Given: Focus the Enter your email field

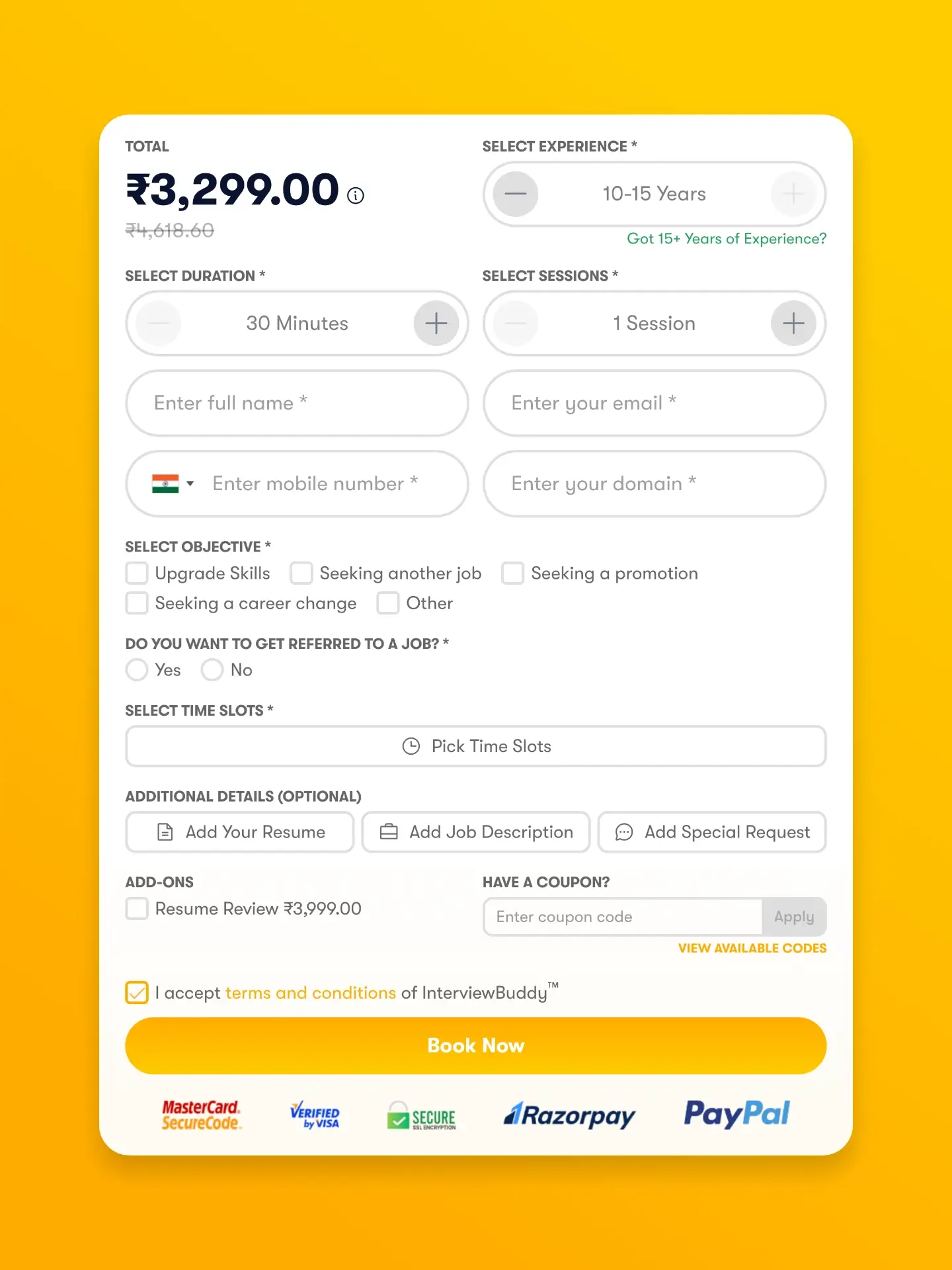Looking at the screenshot, I should coord(654,403).
